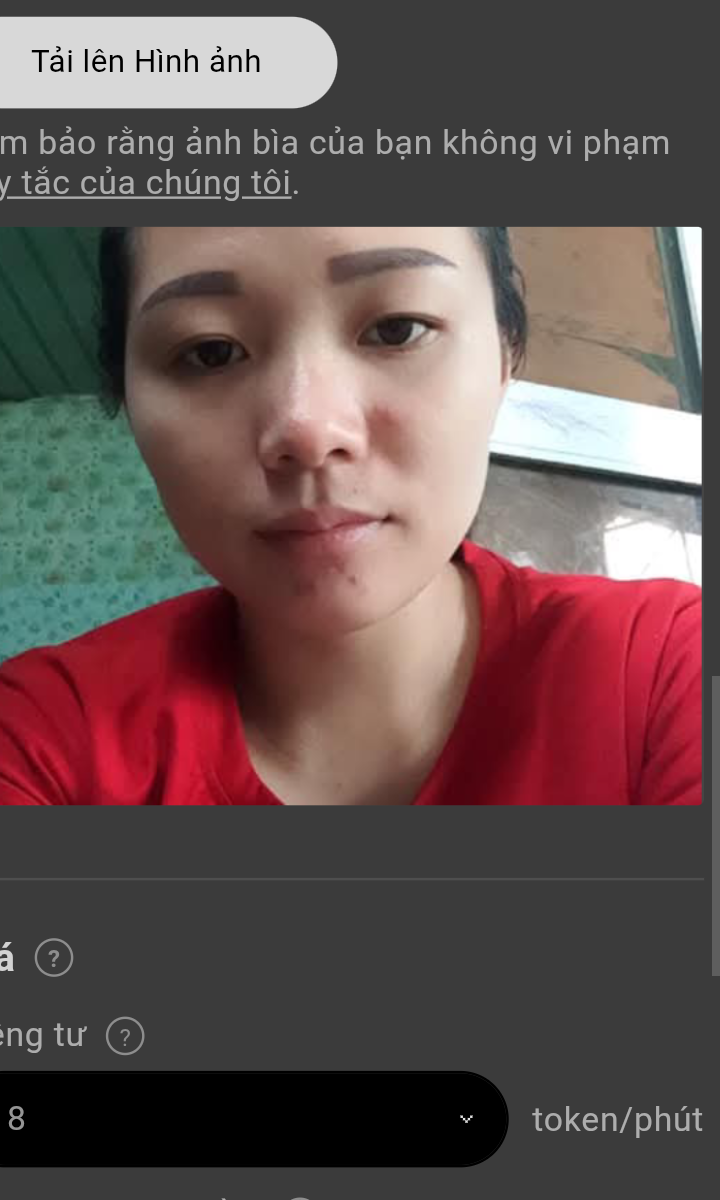This screenshot has height=1200, width=720.
Task: Open the token rate dropdown showing 8
Action: point(250,1119)
